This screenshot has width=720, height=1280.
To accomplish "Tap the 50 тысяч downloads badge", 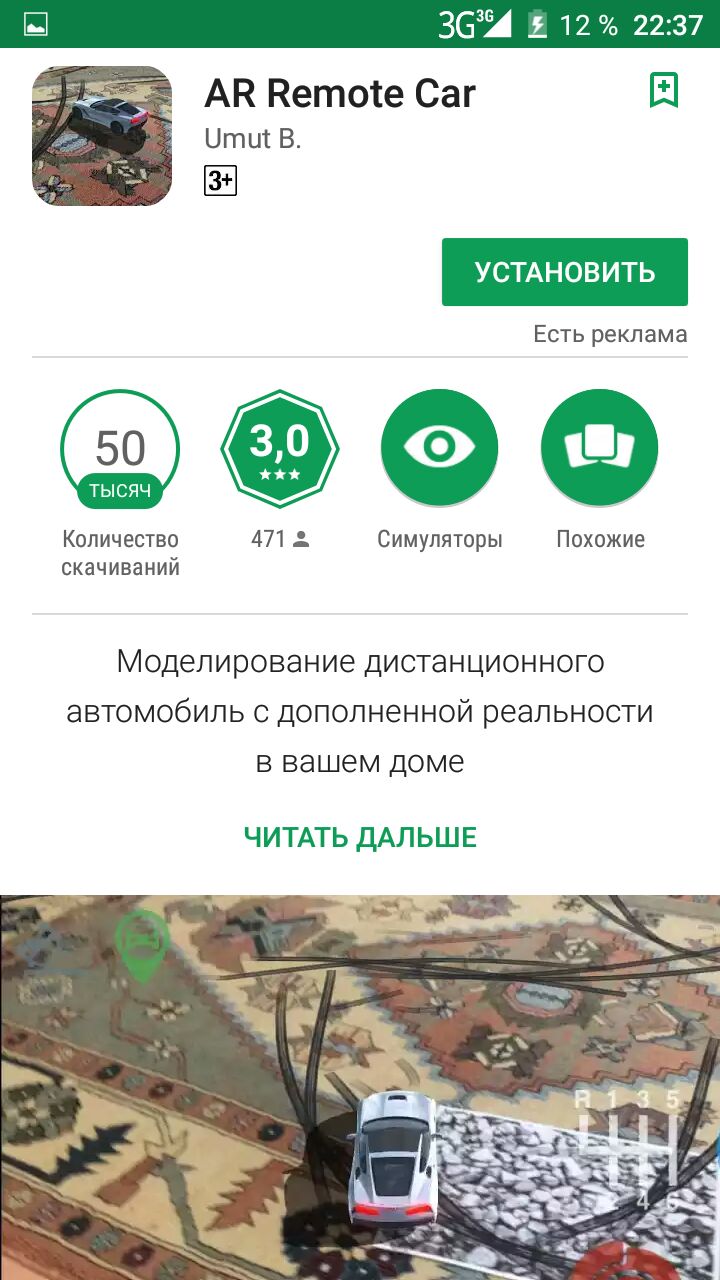I will tap(120, 448).
